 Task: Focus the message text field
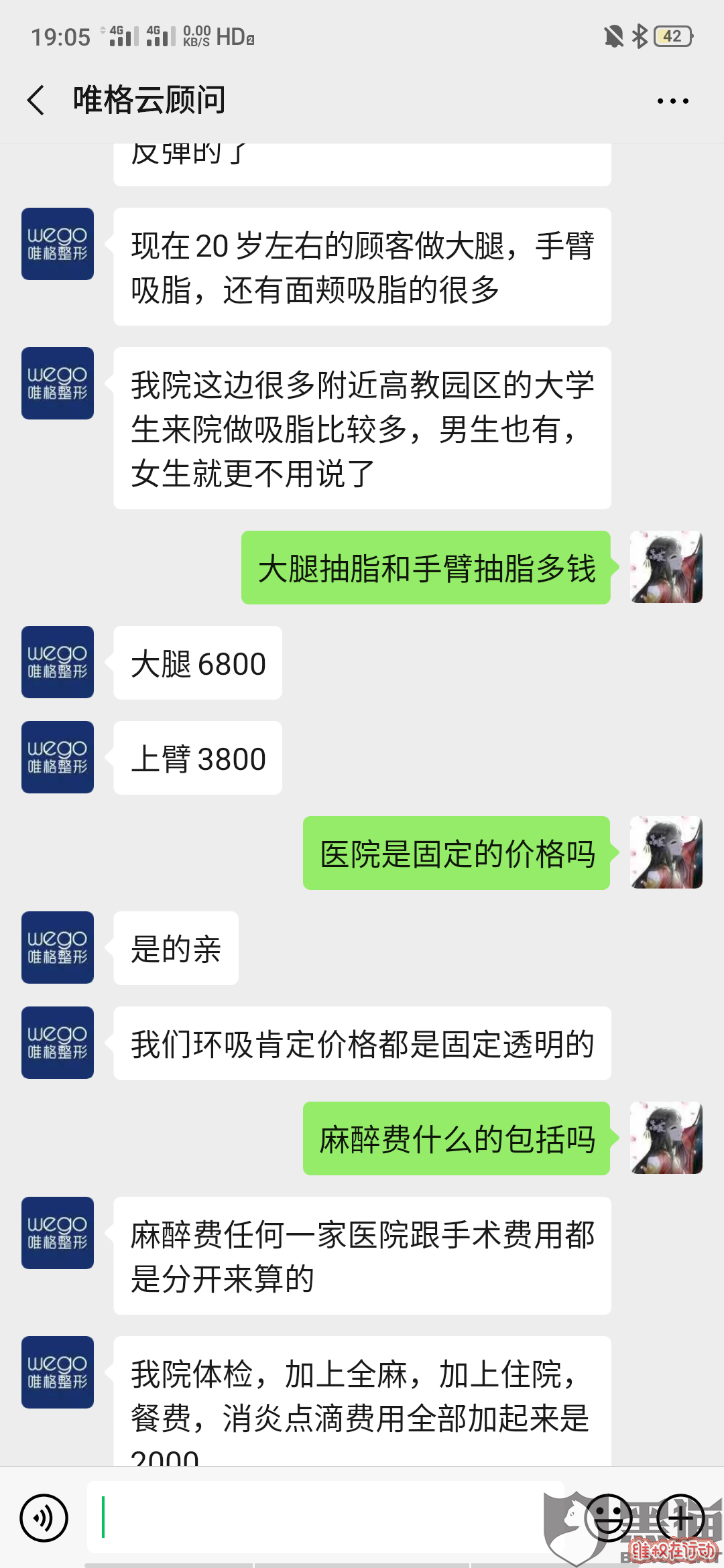tap(322, 1518)
